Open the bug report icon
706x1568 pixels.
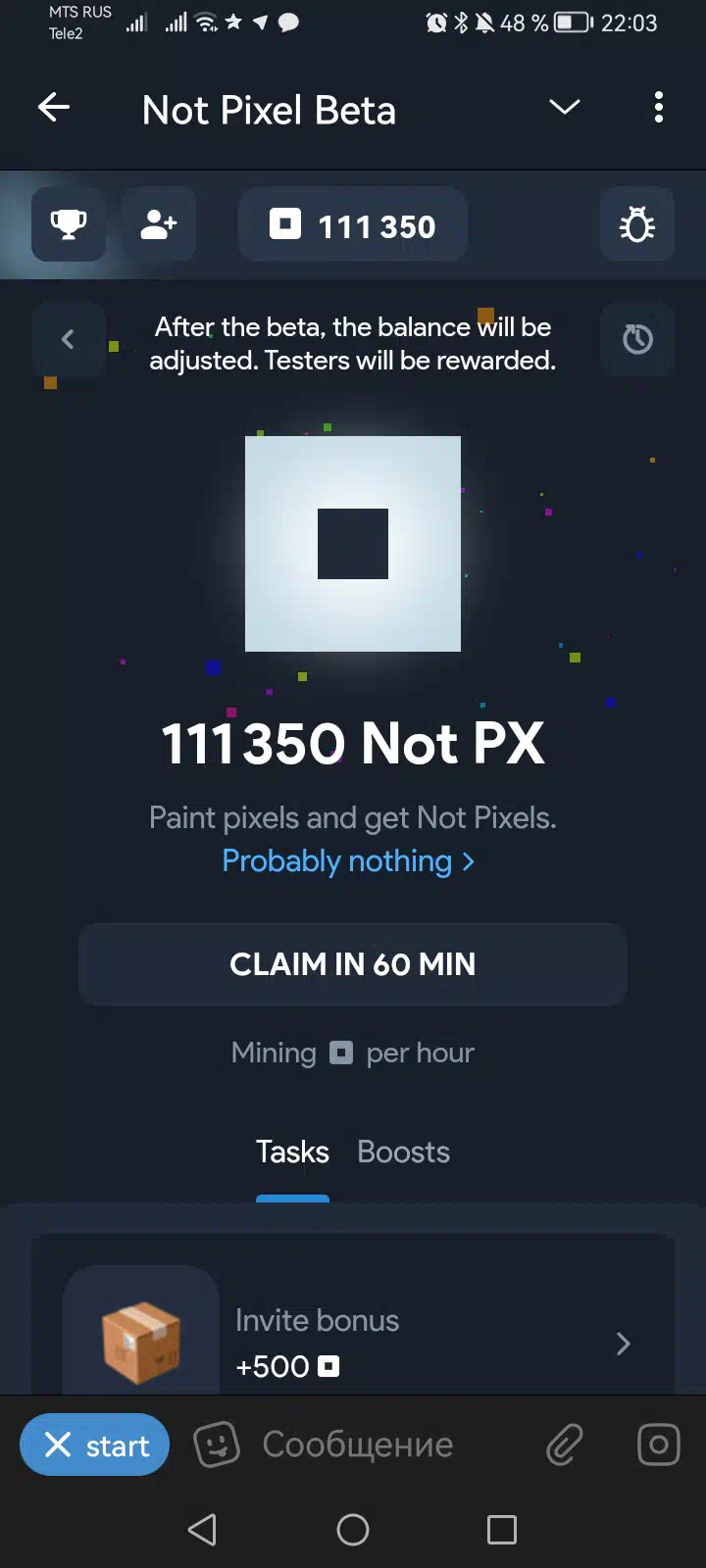click(x=637, y=225)
